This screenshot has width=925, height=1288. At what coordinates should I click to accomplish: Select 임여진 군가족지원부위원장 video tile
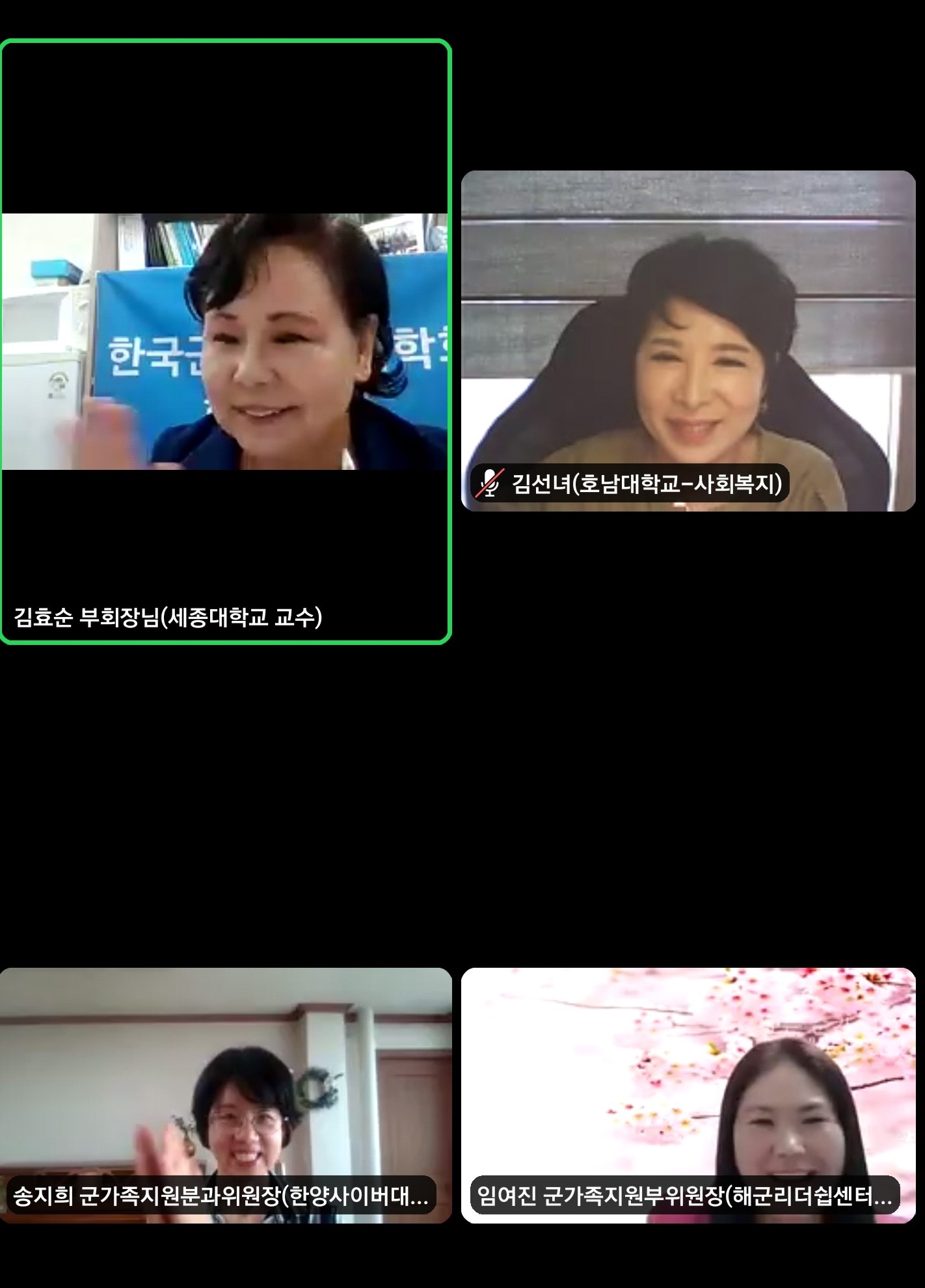pyautogui.click(x=688, y=1095)
